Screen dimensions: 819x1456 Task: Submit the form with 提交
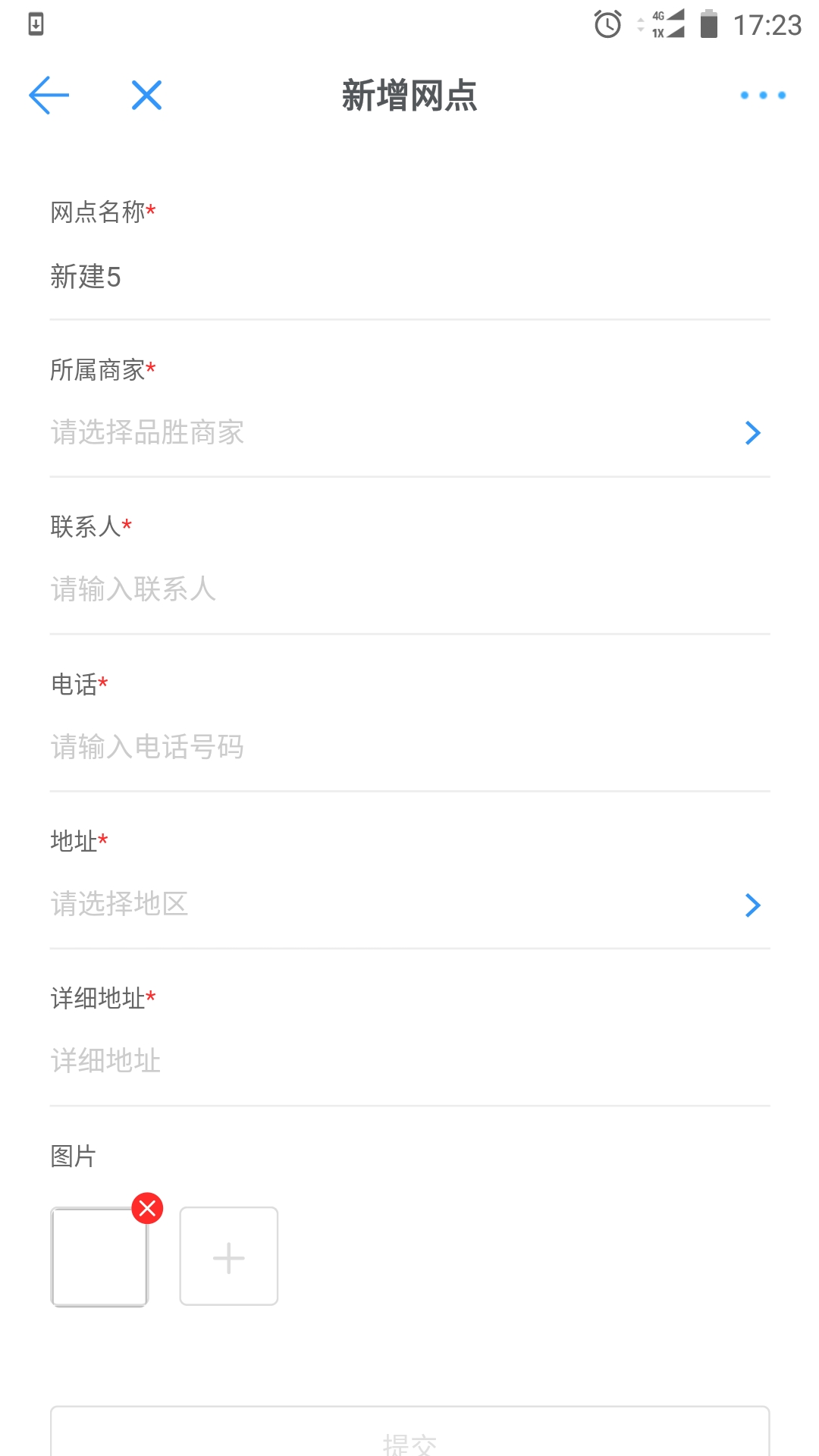[409, 1437]
